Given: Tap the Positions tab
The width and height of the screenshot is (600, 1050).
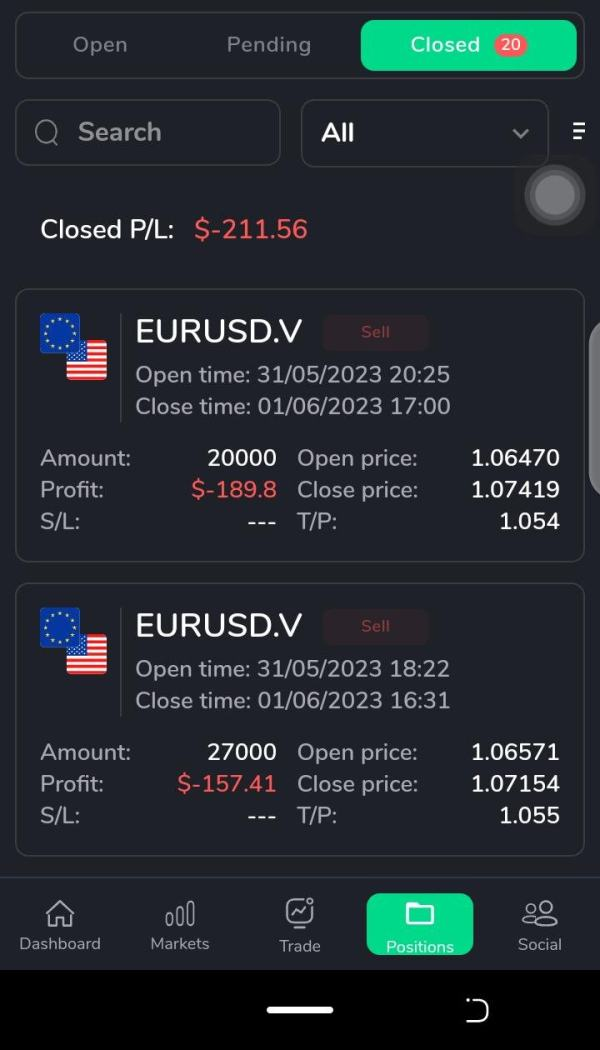Looking at the screenshot, I should click(x=420, y=925).
